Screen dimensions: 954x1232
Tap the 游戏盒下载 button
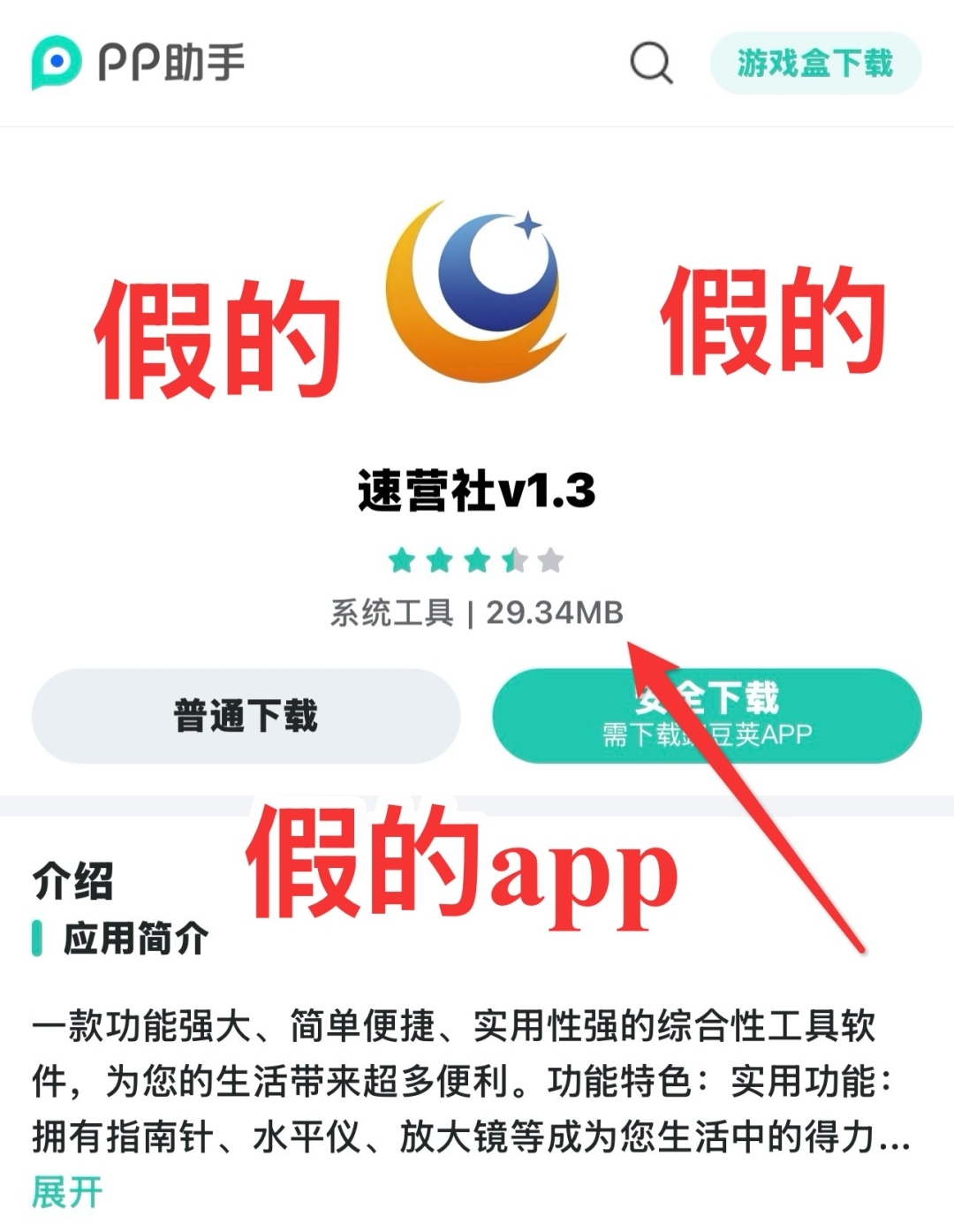[814, 64]
